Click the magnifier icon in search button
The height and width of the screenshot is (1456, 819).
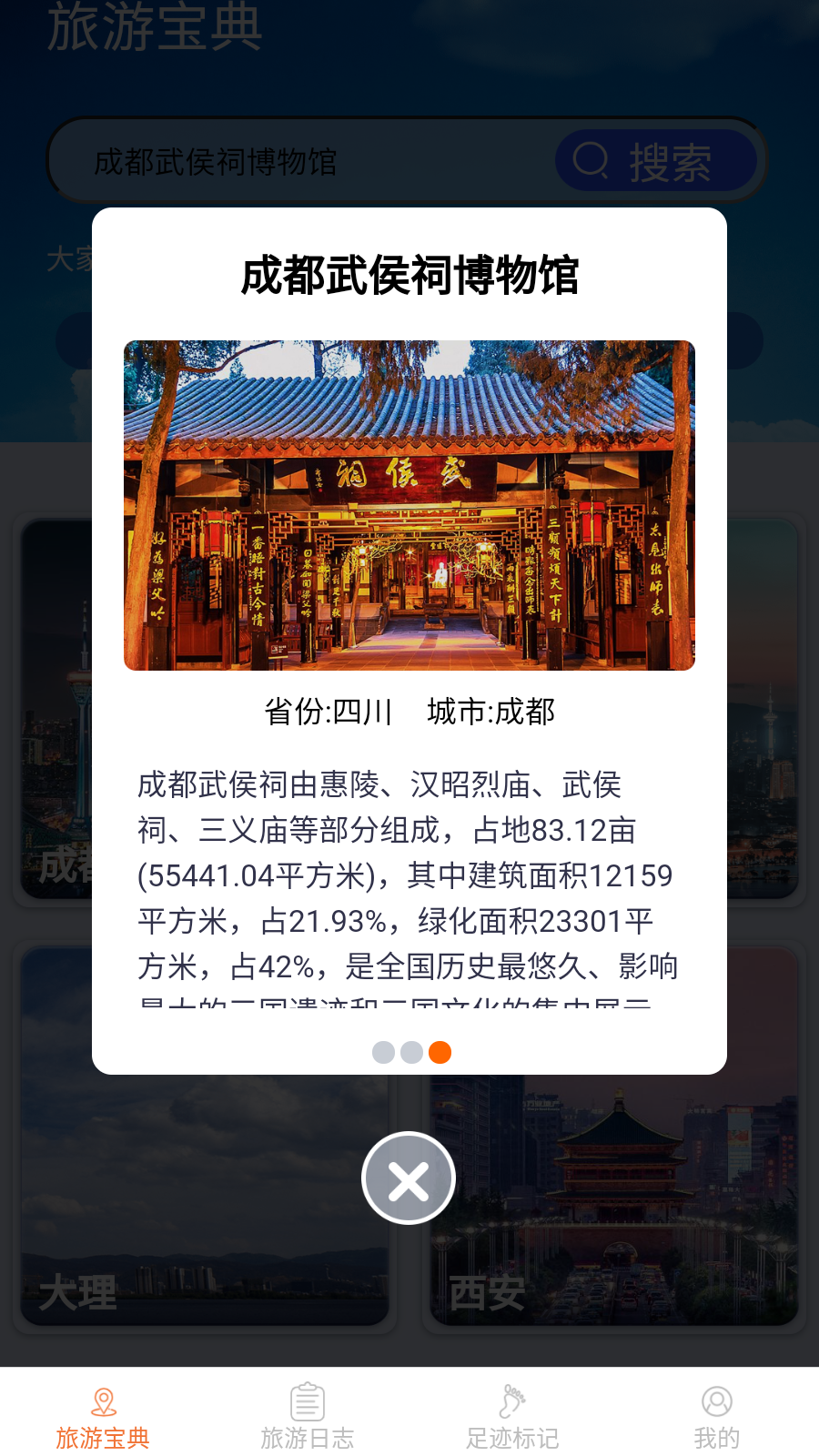click(x=591, y=160)
